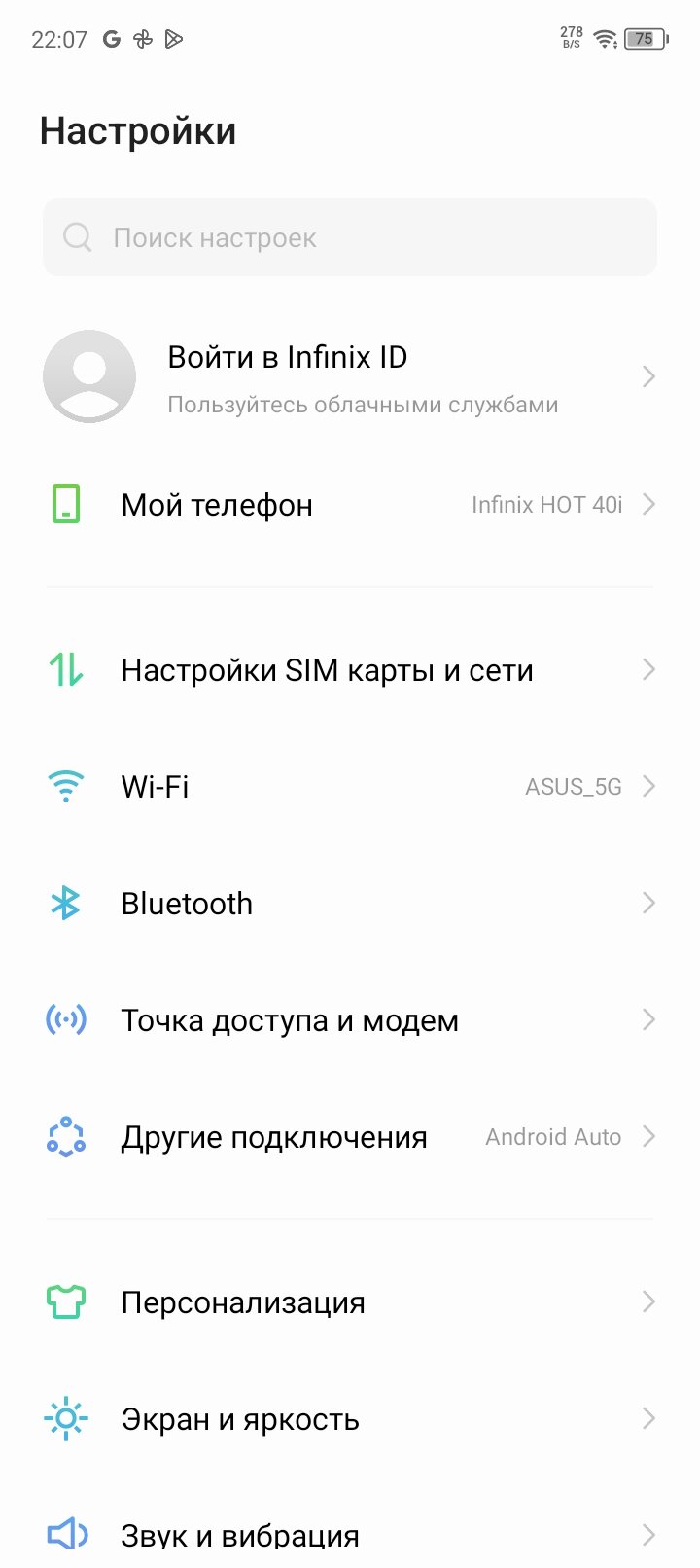This screenshot has height=1568, width=700.
Task: Open Мой телефон details
Action: tap(350, 505)
